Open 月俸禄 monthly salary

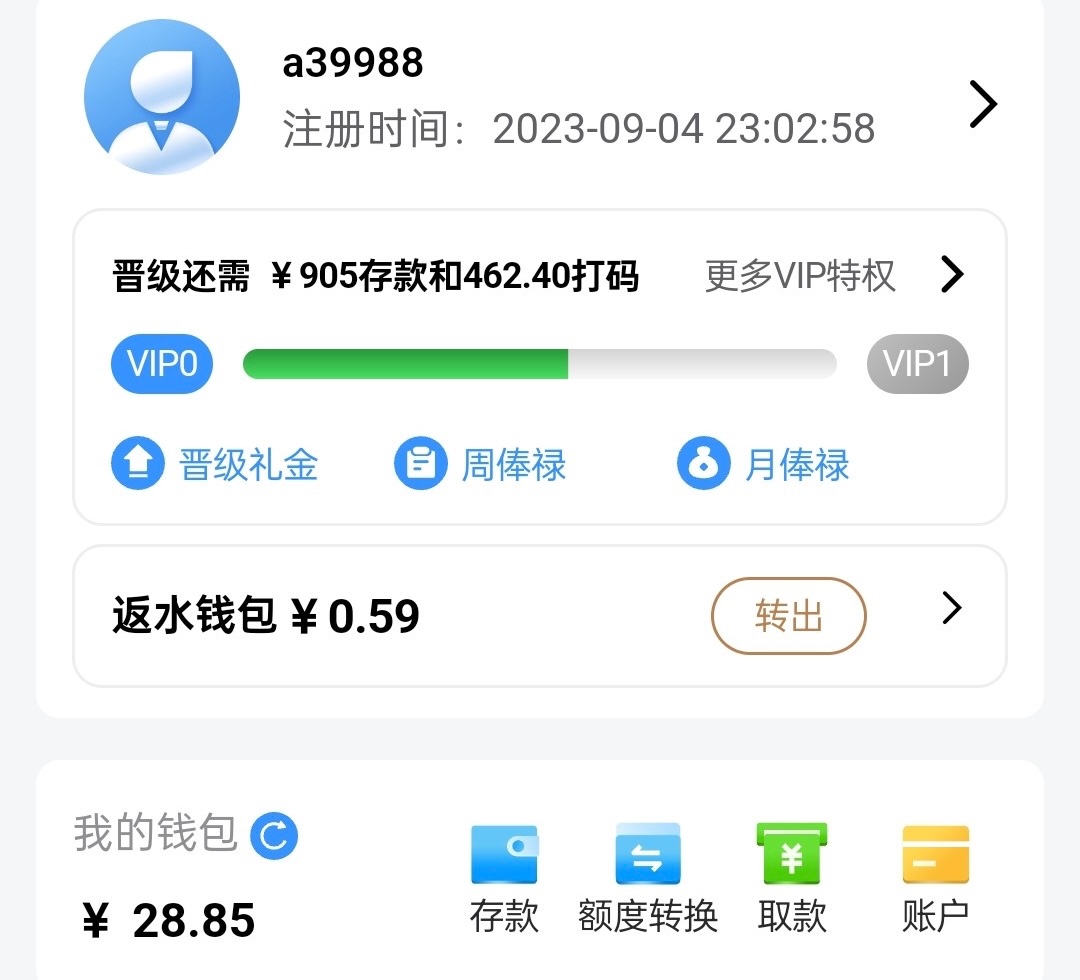[764, 465]
